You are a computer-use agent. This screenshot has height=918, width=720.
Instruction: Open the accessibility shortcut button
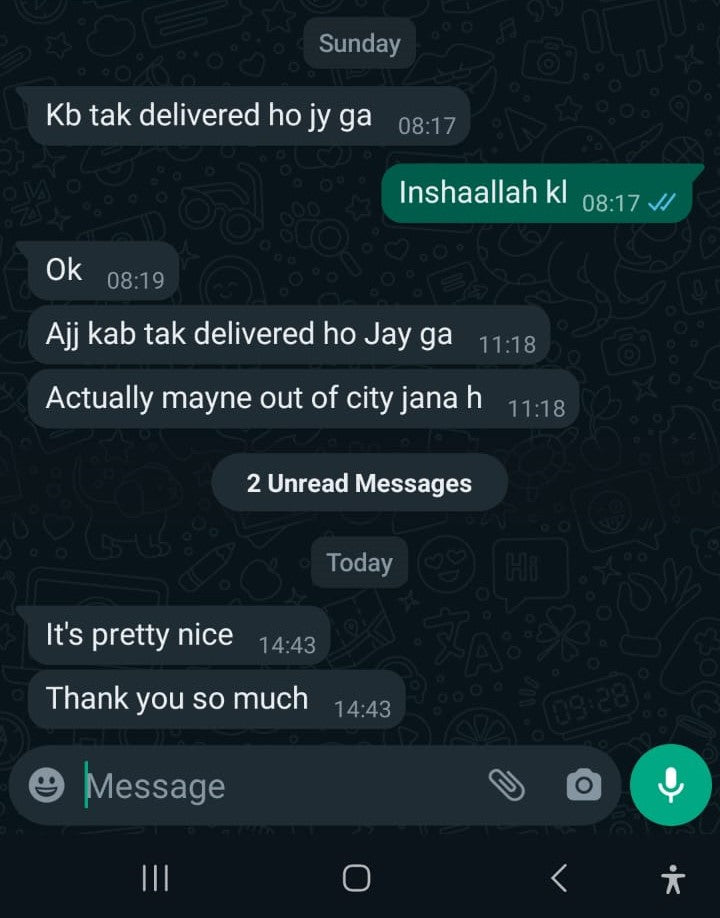tap(673, 878)
